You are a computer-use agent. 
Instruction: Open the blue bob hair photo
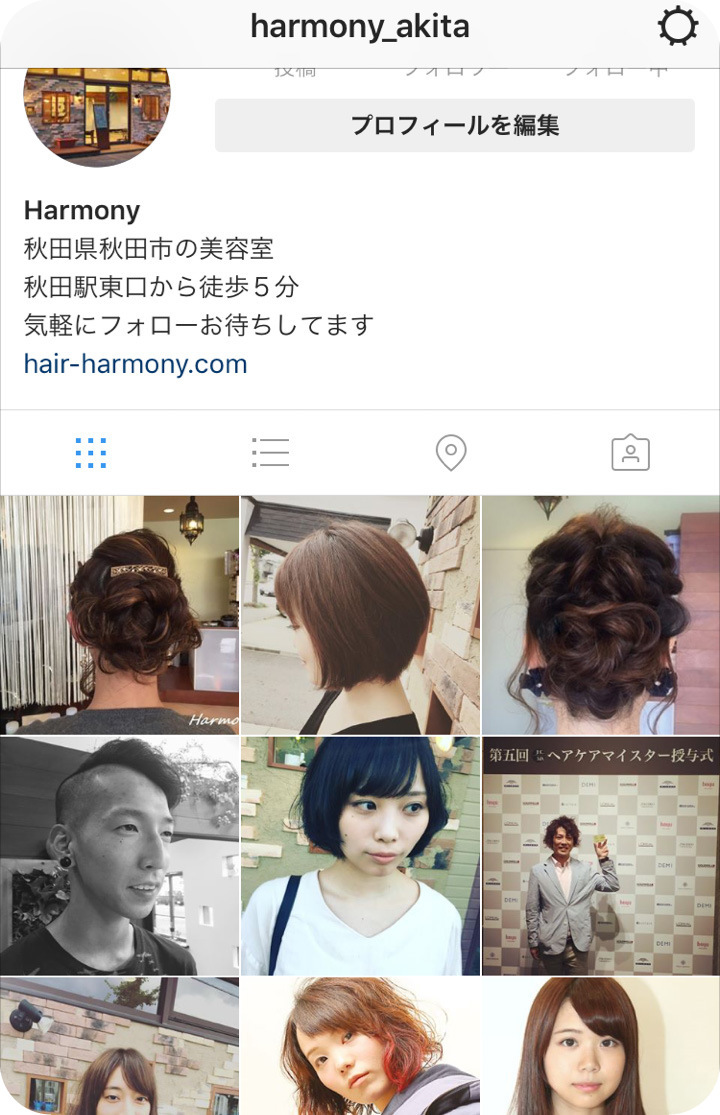(360, 856)
